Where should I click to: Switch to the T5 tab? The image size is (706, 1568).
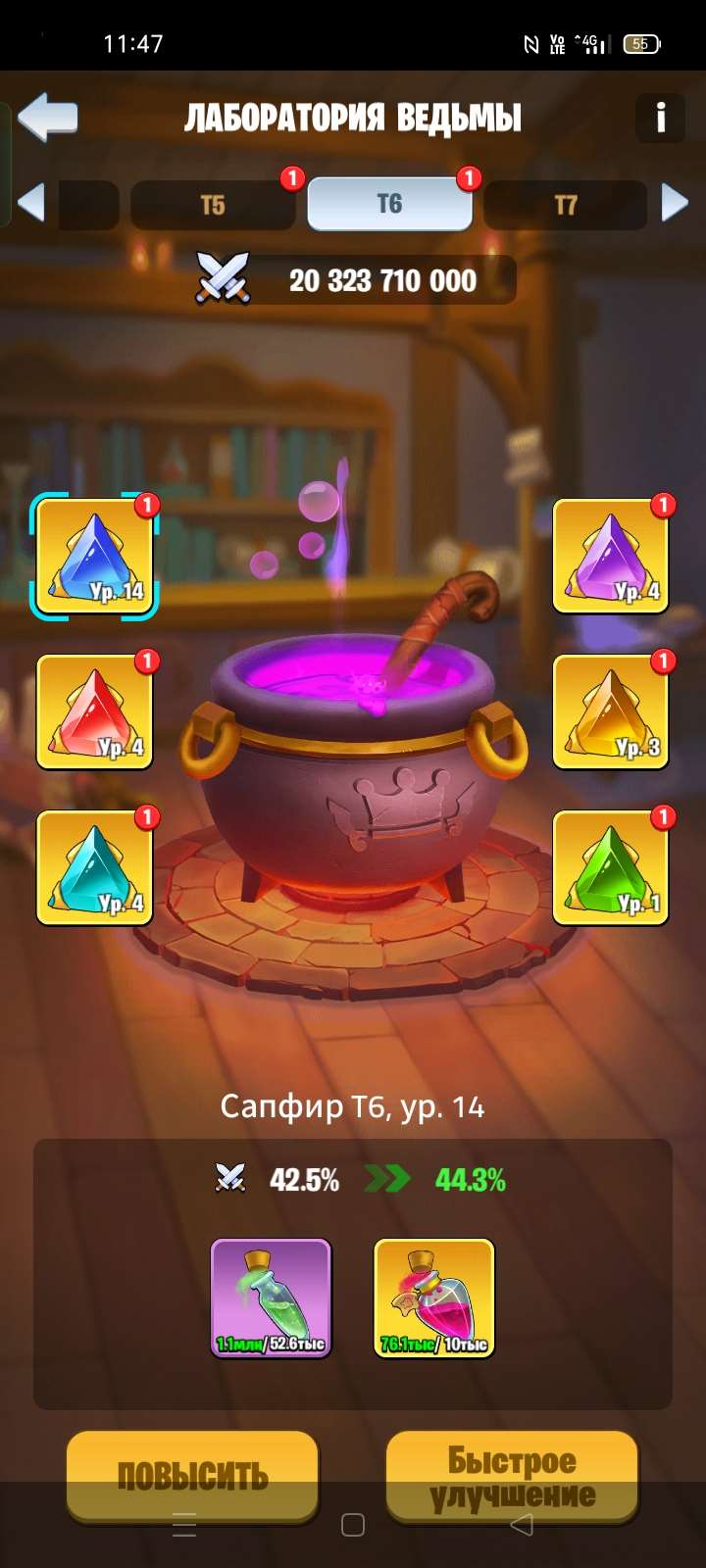(213, 205)
